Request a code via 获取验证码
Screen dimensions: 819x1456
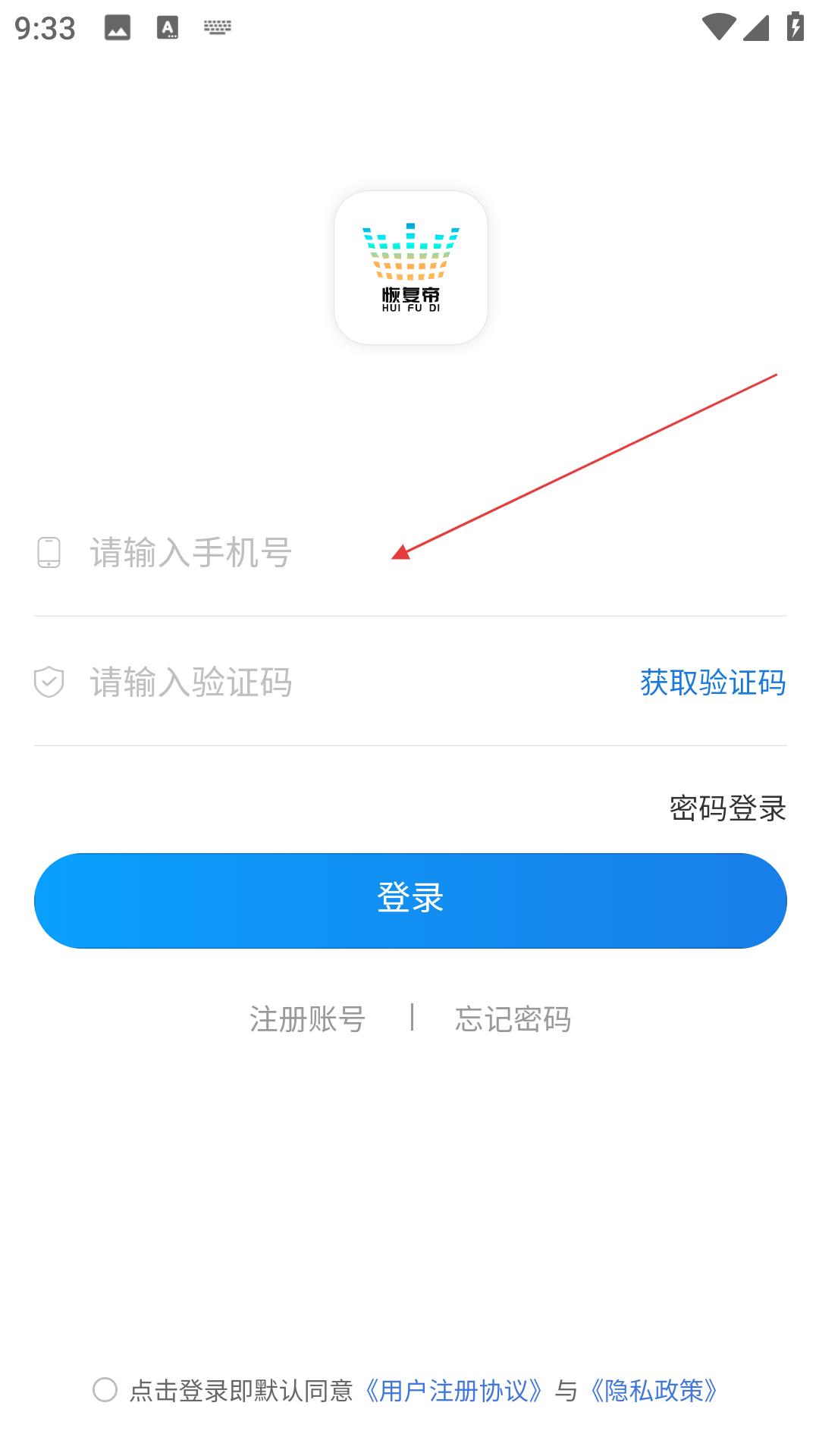[x=713, y=682]
